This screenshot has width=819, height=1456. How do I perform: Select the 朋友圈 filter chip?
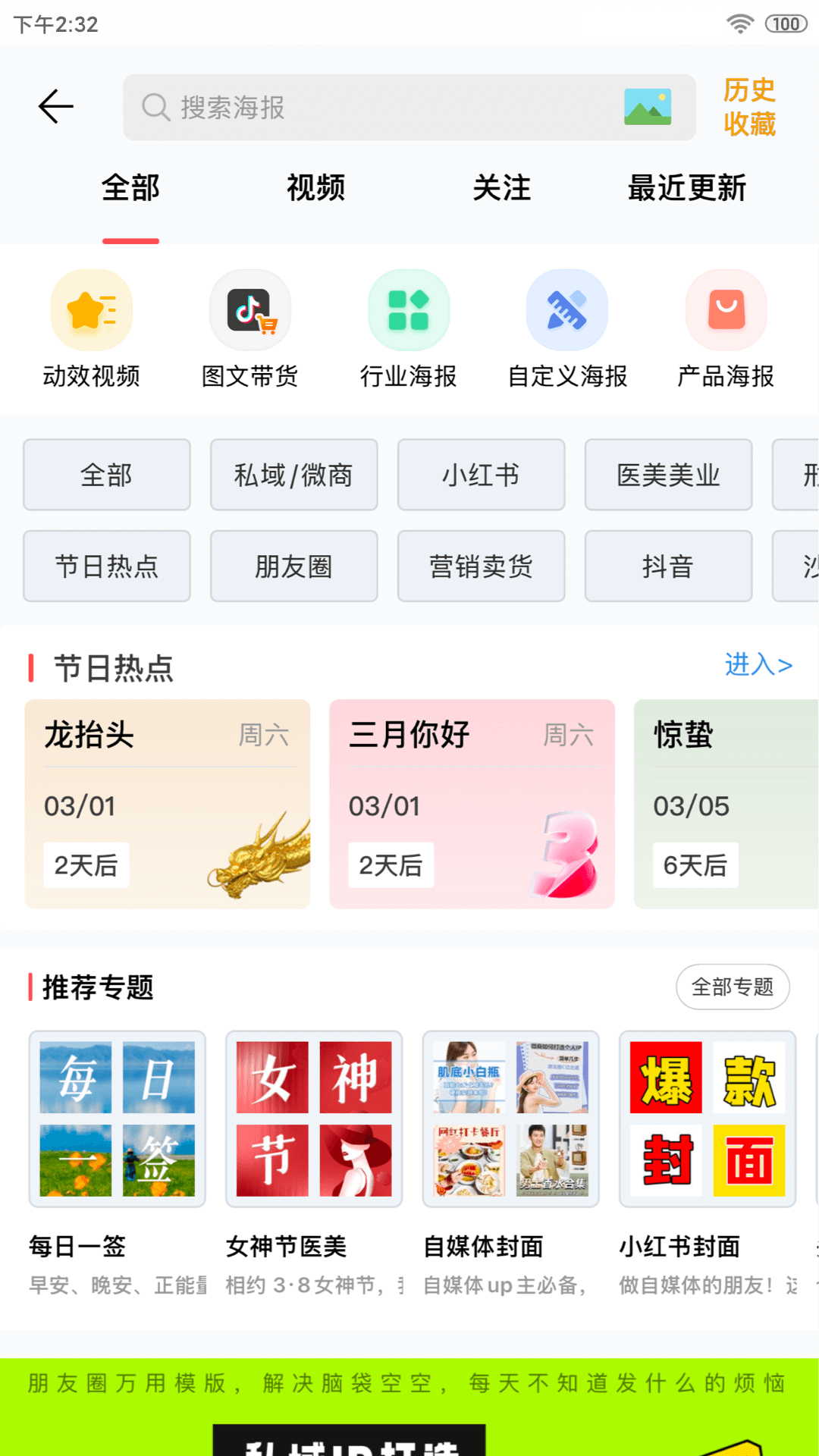(x=293, y=566)
